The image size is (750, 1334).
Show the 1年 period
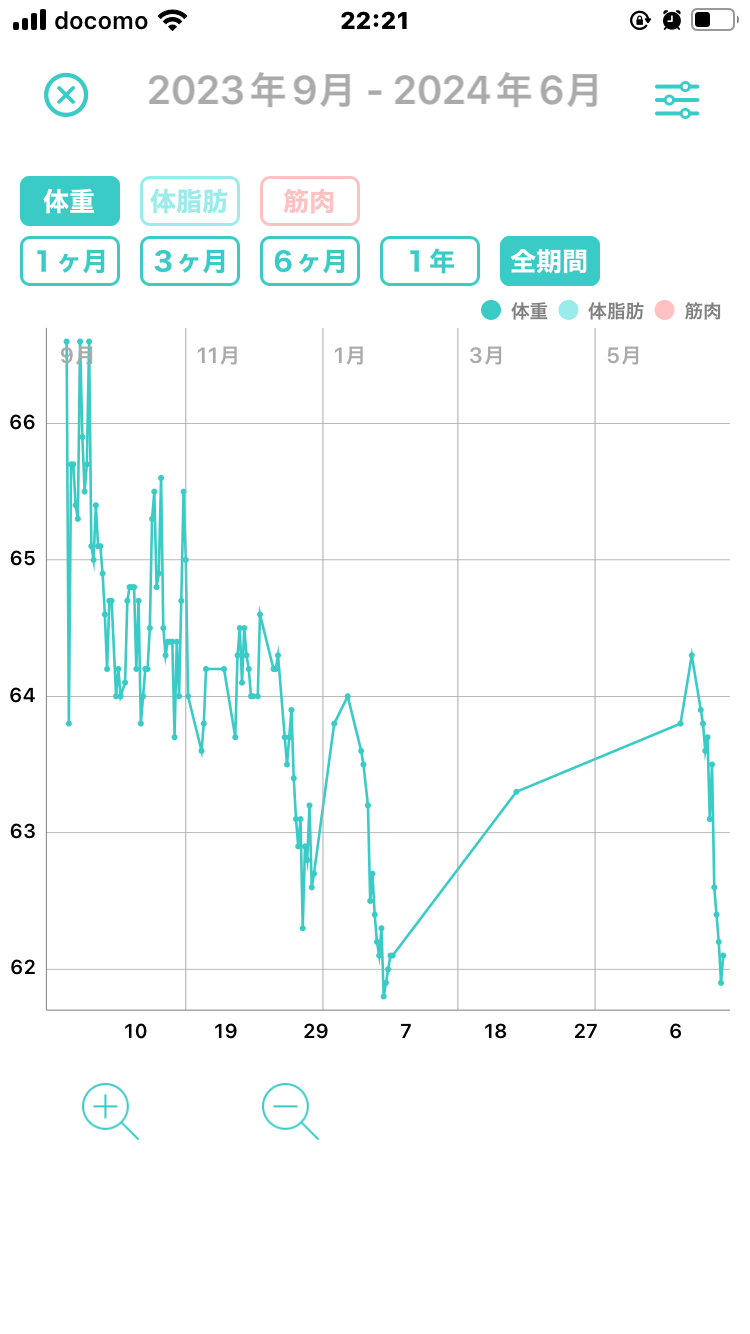coord(429,261)
